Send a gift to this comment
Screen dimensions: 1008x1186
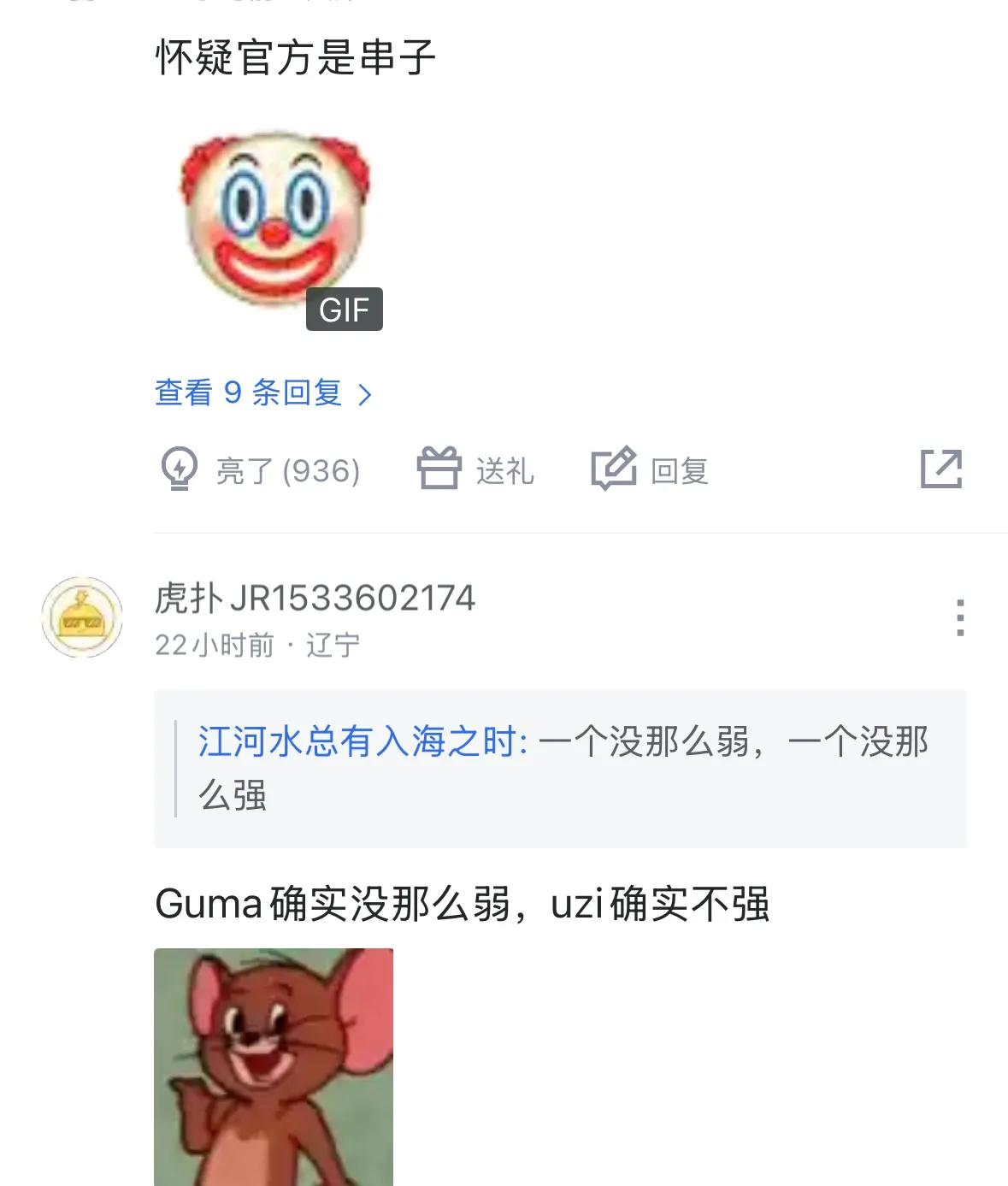(475, 470)
